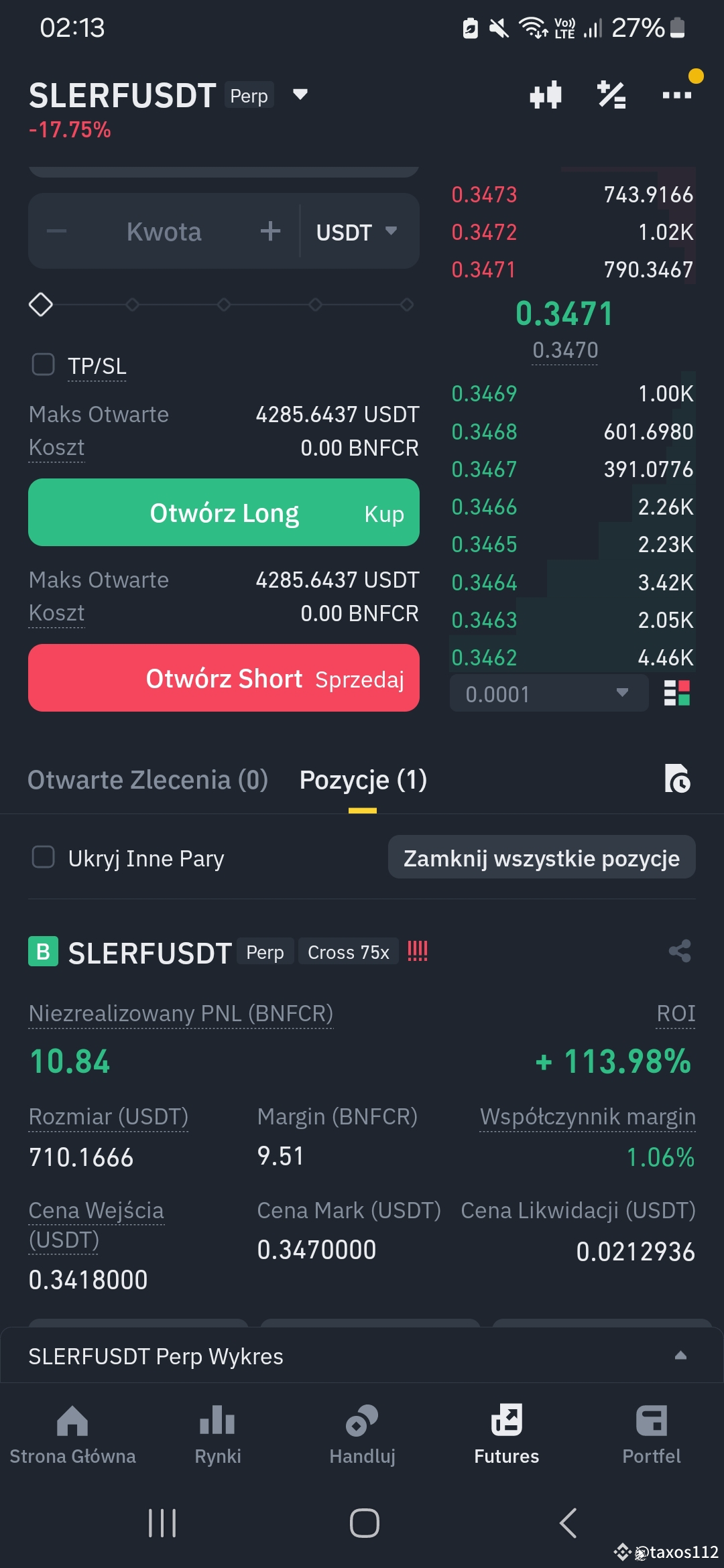Open the SLERFUSDT pair selector dropdown
The height and width of the screenshot is (1568, 724).
299,95
